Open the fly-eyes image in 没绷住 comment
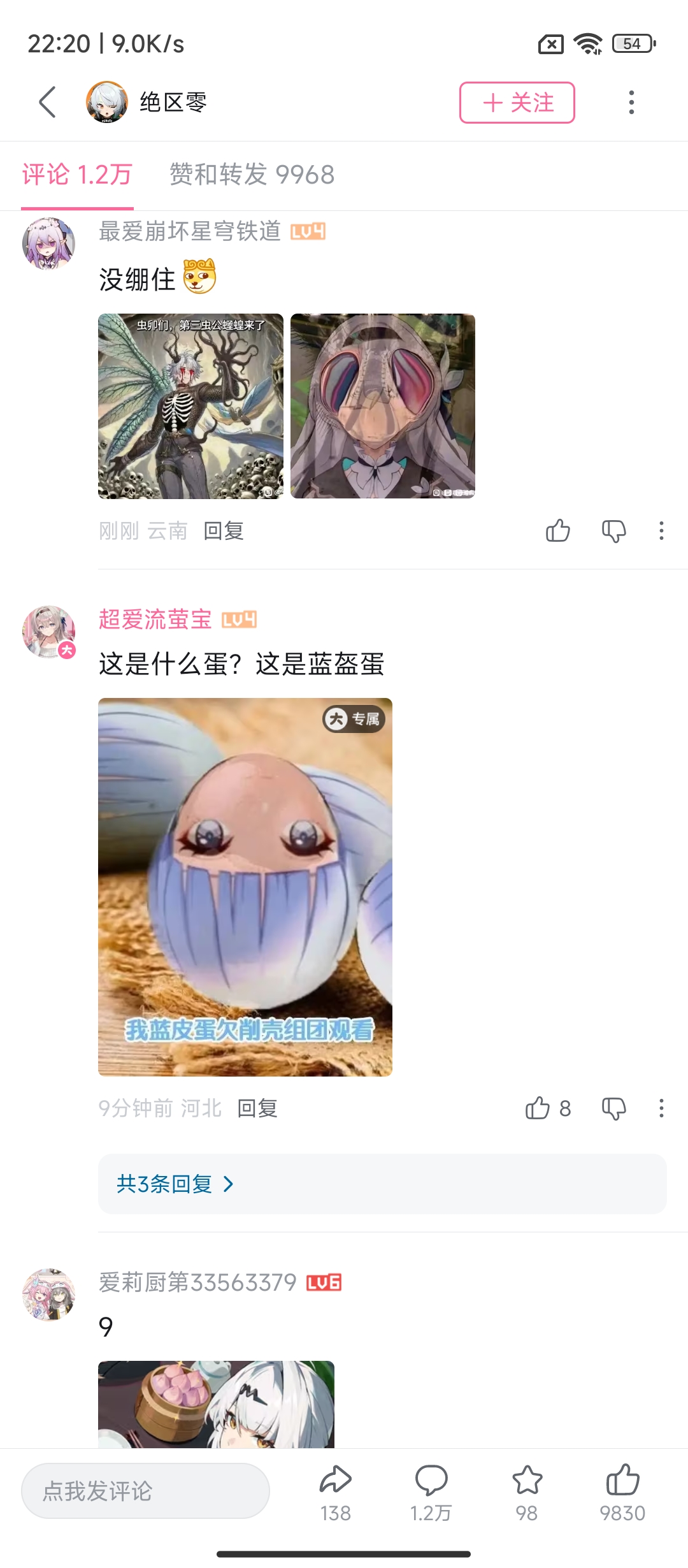 coord(383,406)
